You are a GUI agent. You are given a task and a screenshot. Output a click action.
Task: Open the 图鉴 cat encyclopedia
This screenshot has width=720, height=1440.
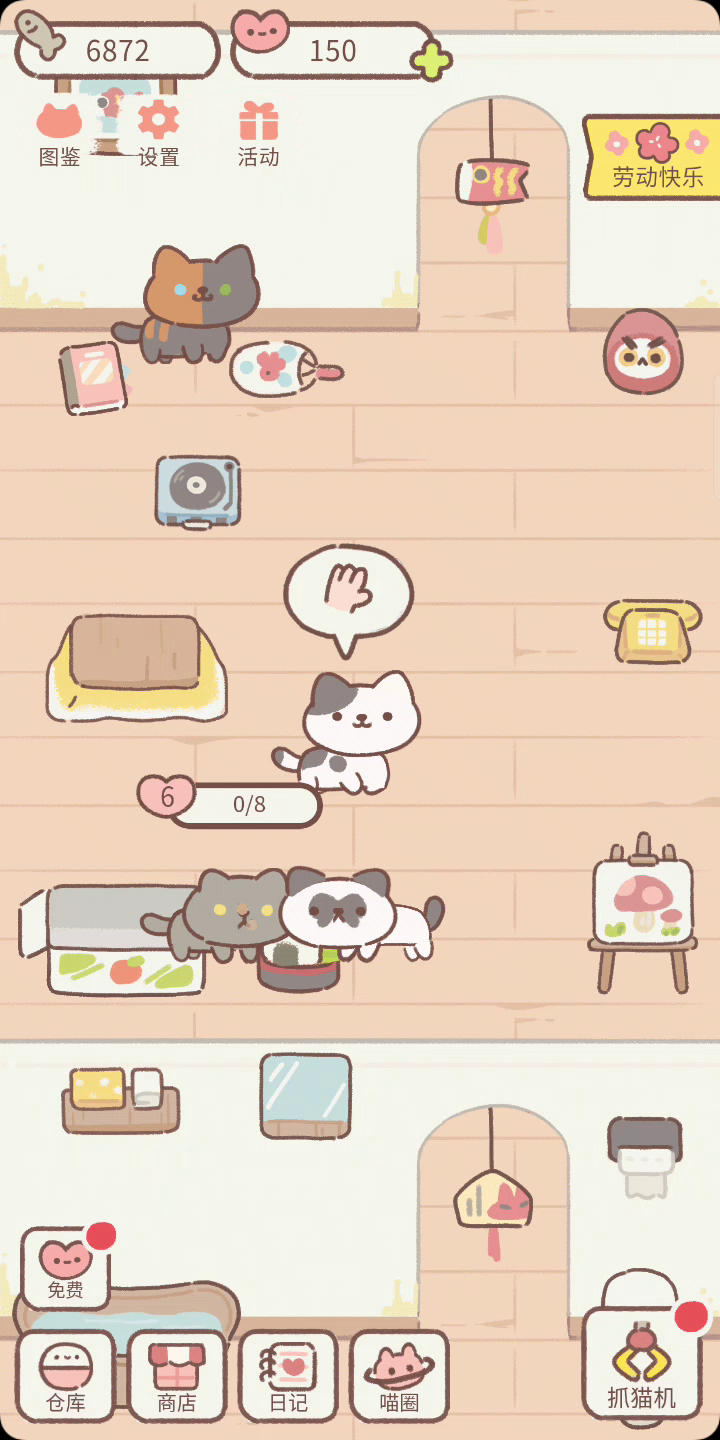pos(59,134)
